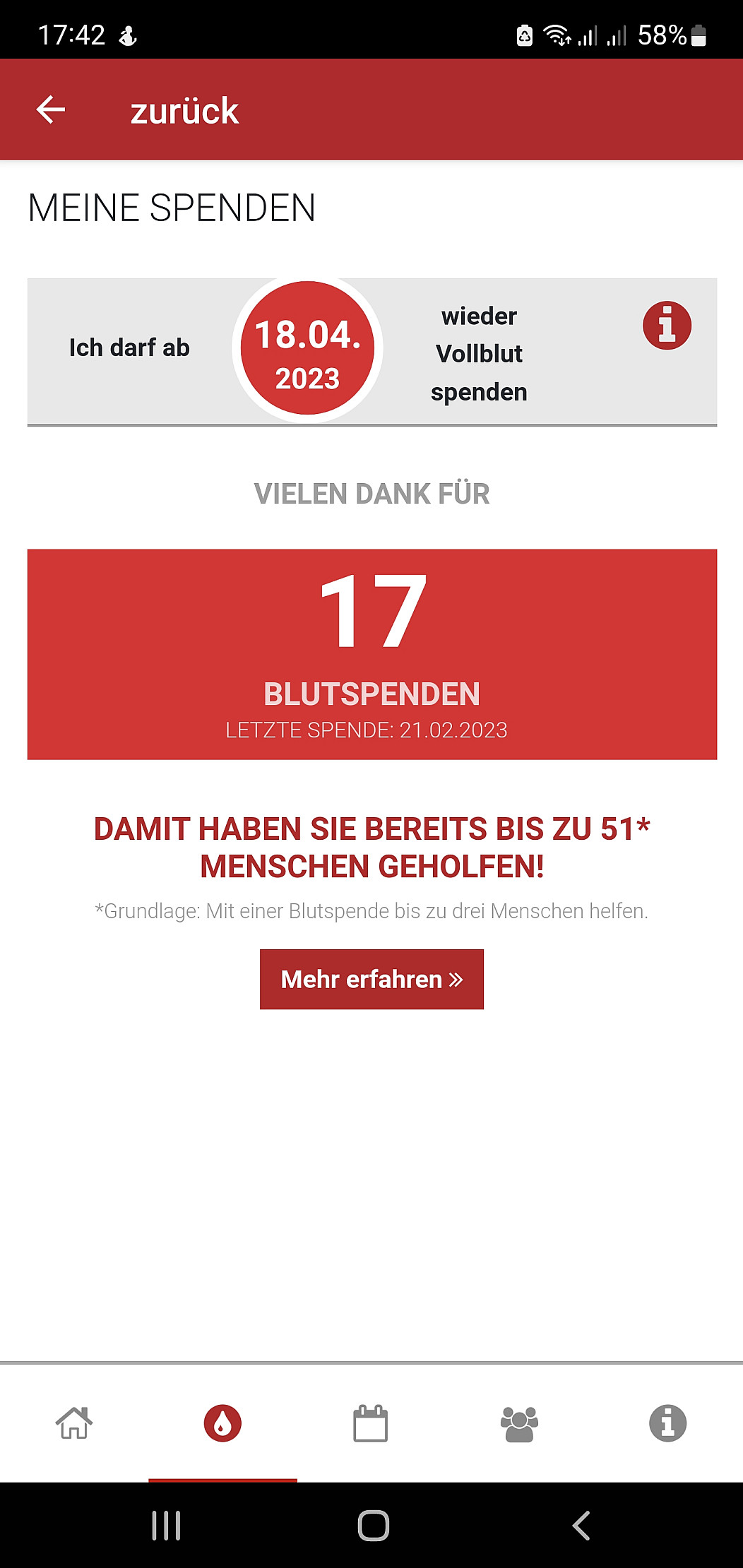743x1568 pixels.
Task: Select the blood drop donations tab
Action: [x=222, y=1423]
